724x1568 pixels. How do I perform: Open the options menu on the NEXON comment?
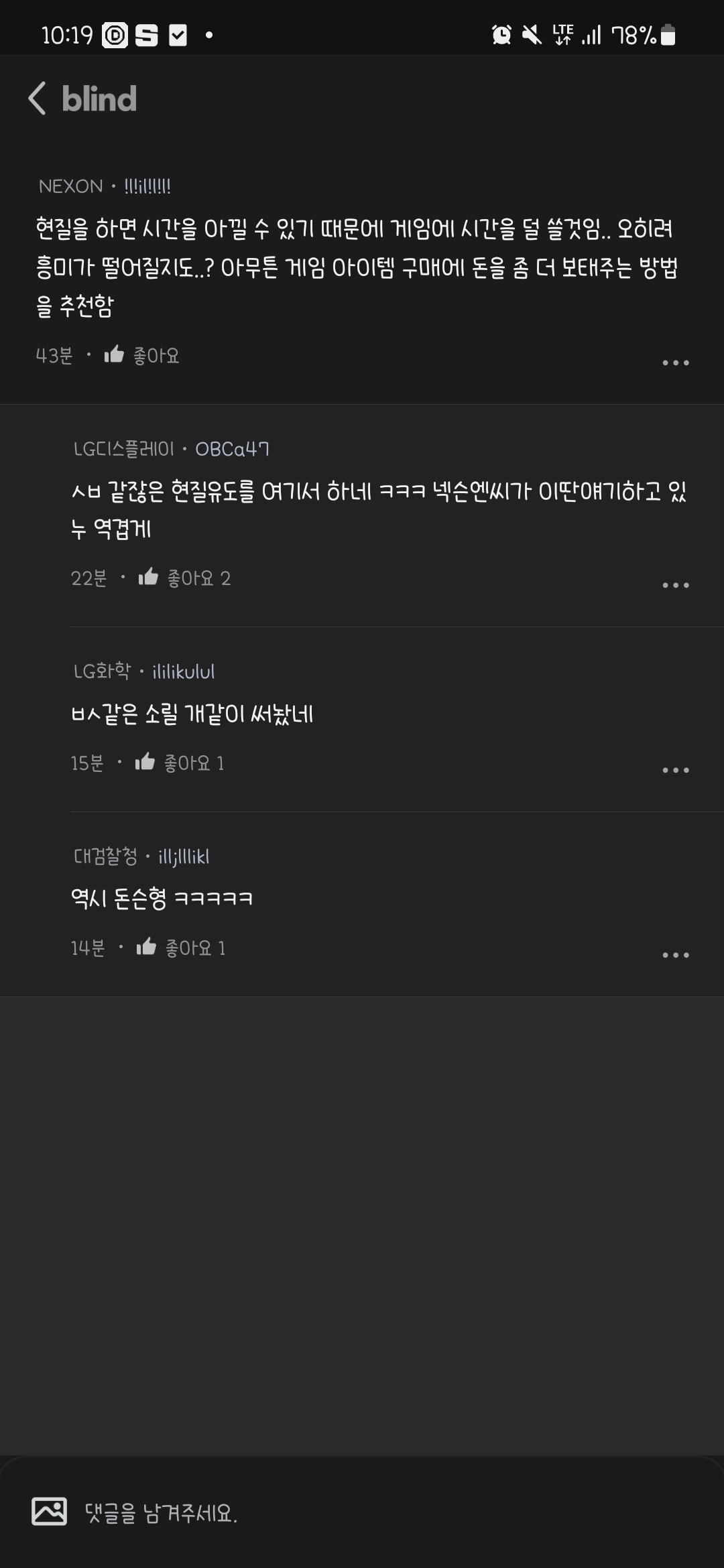pyautogui.click(x=675, y=363)
